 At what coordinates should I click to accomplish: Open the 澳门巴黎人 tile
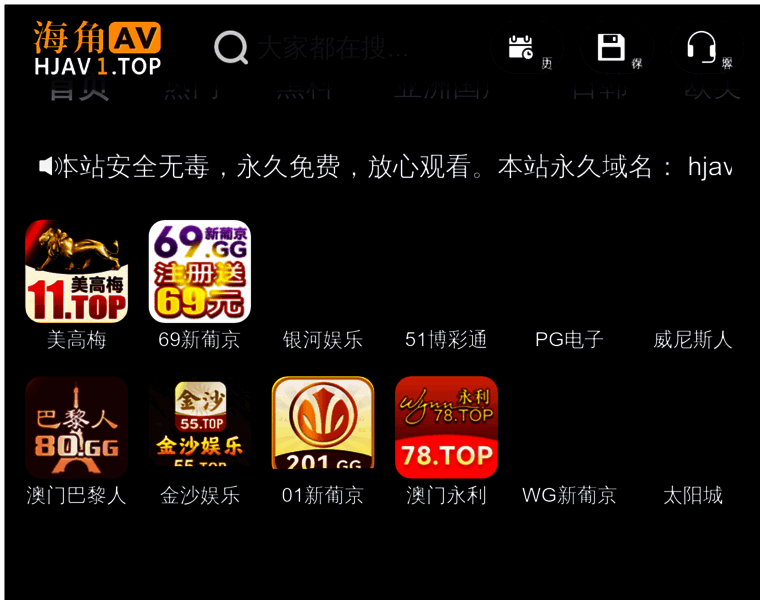pyautogui.click(x=76, y=427)
